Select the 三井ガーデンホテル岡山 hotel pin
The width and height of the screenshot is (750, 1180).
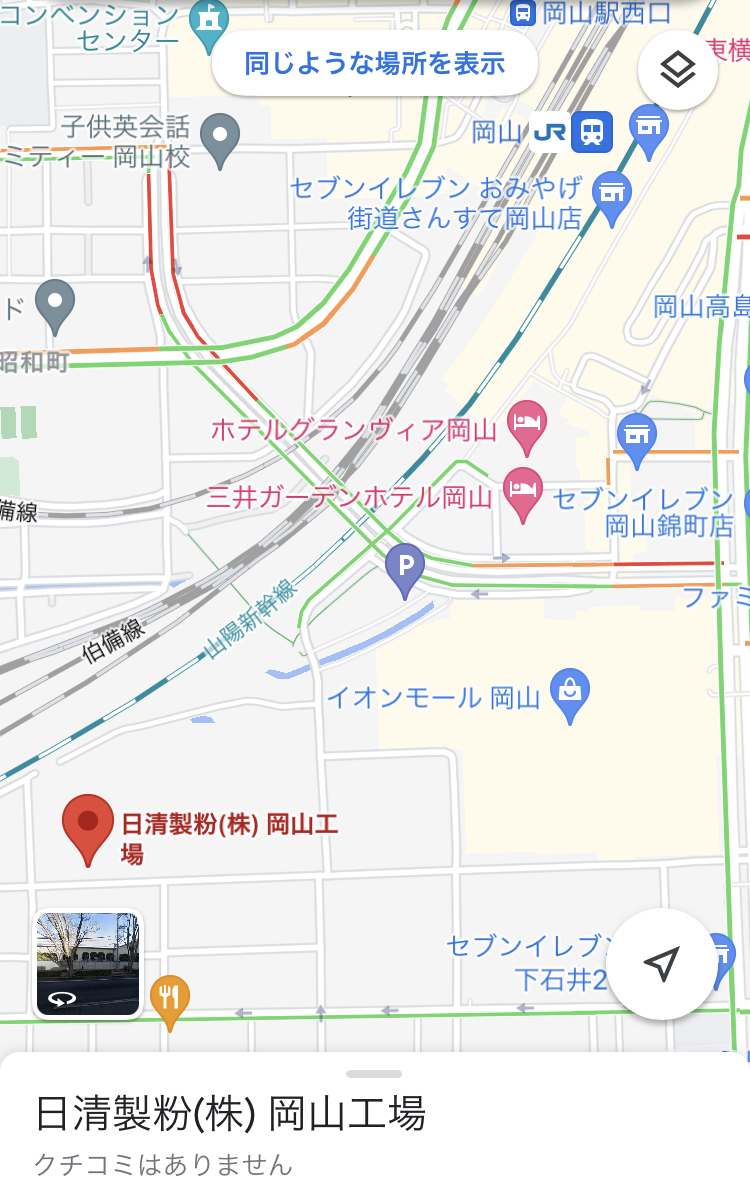point(522,491)
